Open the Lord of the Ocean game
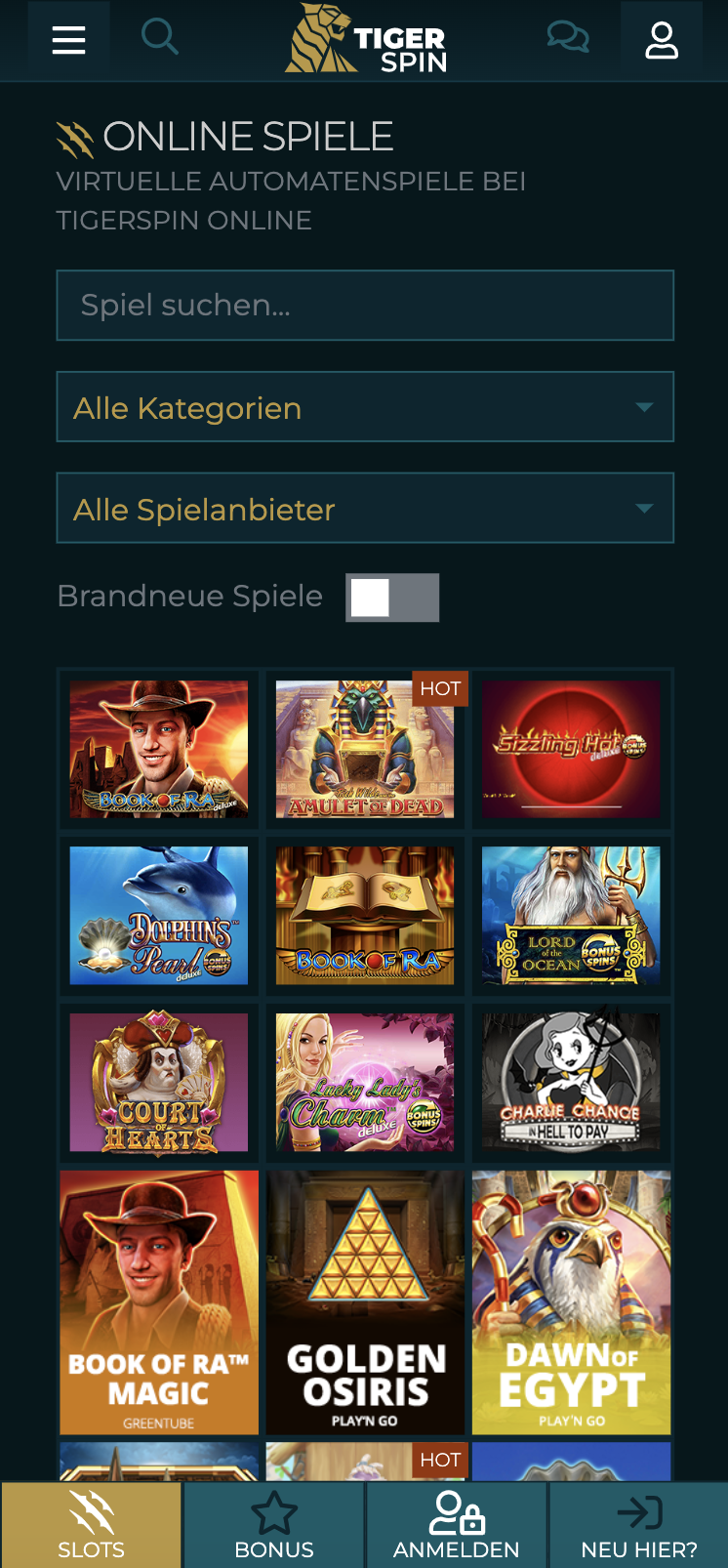 coord(571,915)
